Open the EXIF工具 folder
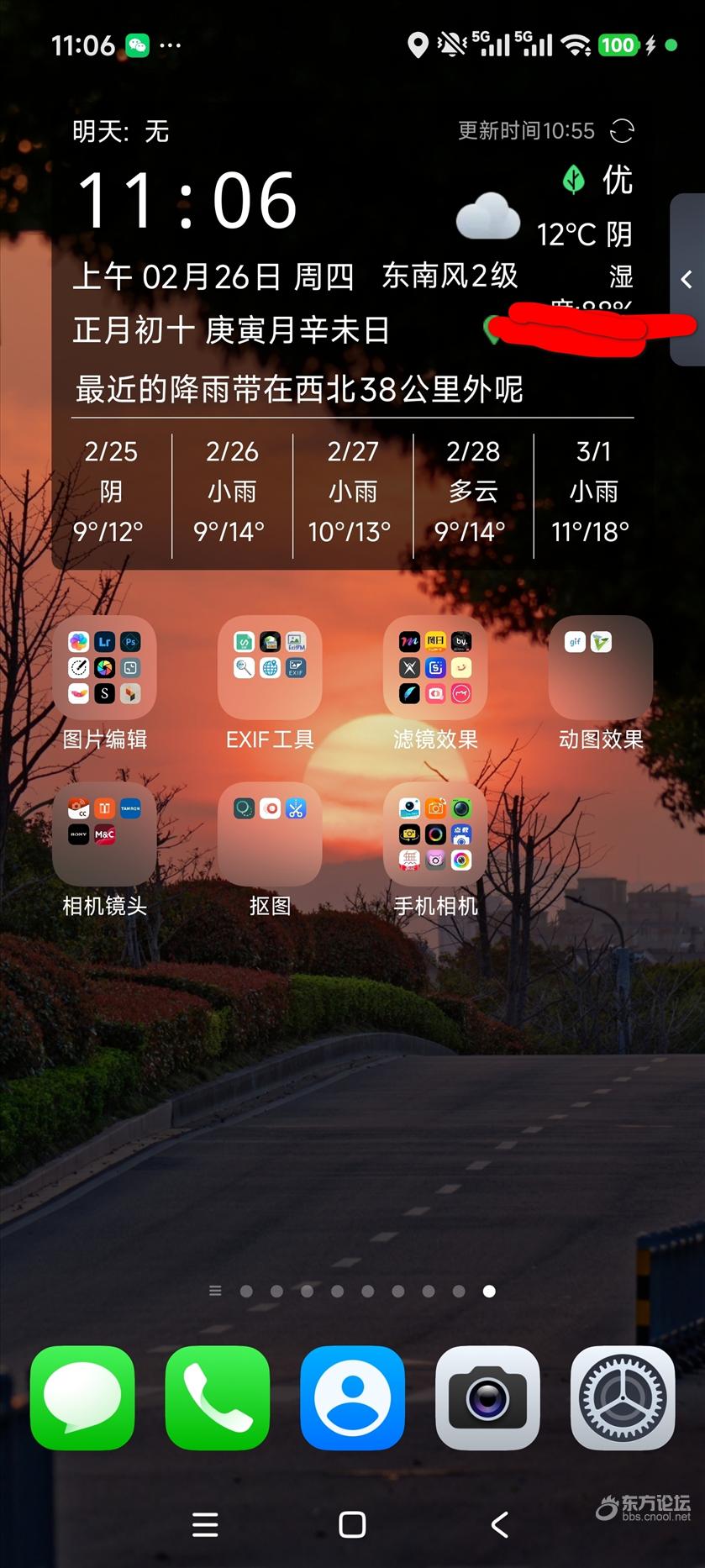The image size is (705, 1568). [270, 668]
